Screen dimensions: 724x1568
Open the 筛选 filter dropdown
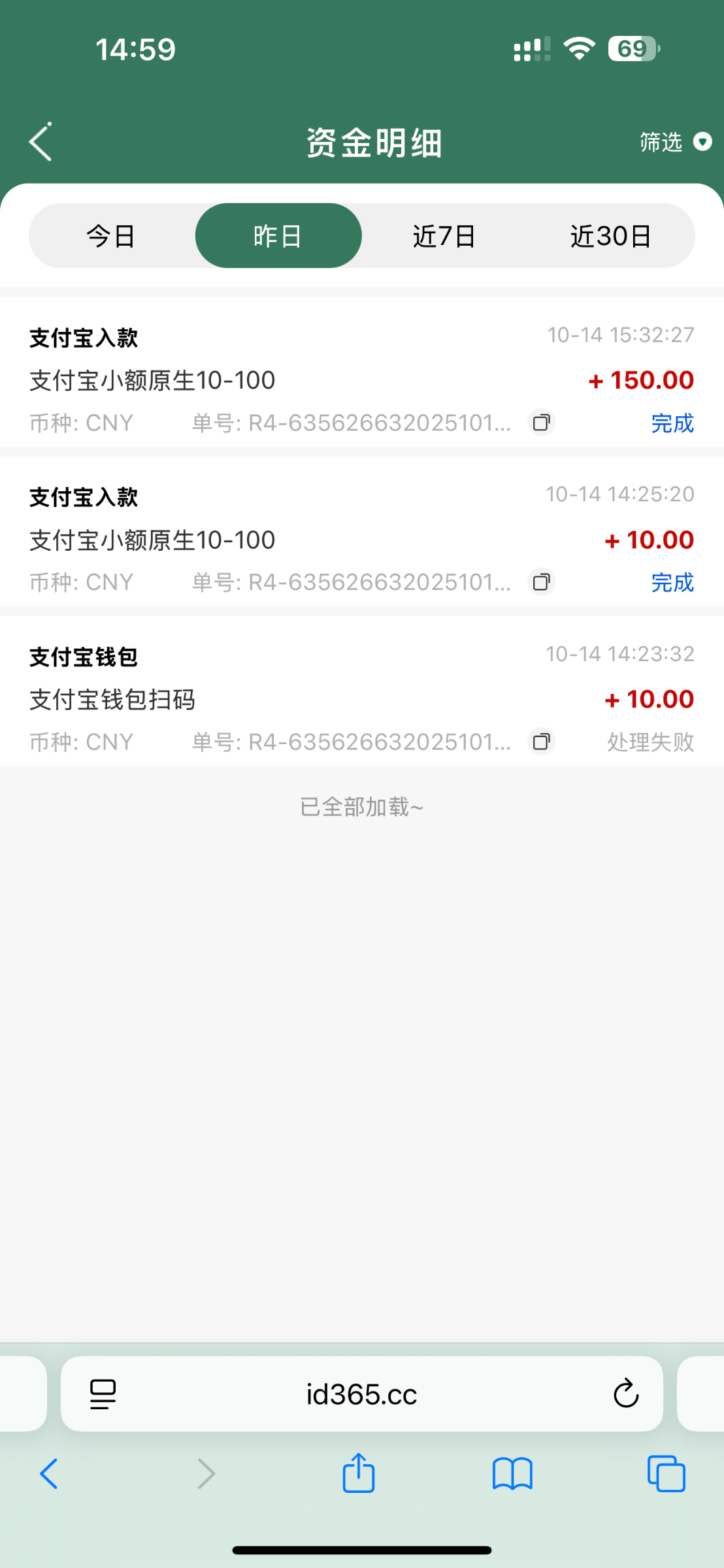click(660, 141)
